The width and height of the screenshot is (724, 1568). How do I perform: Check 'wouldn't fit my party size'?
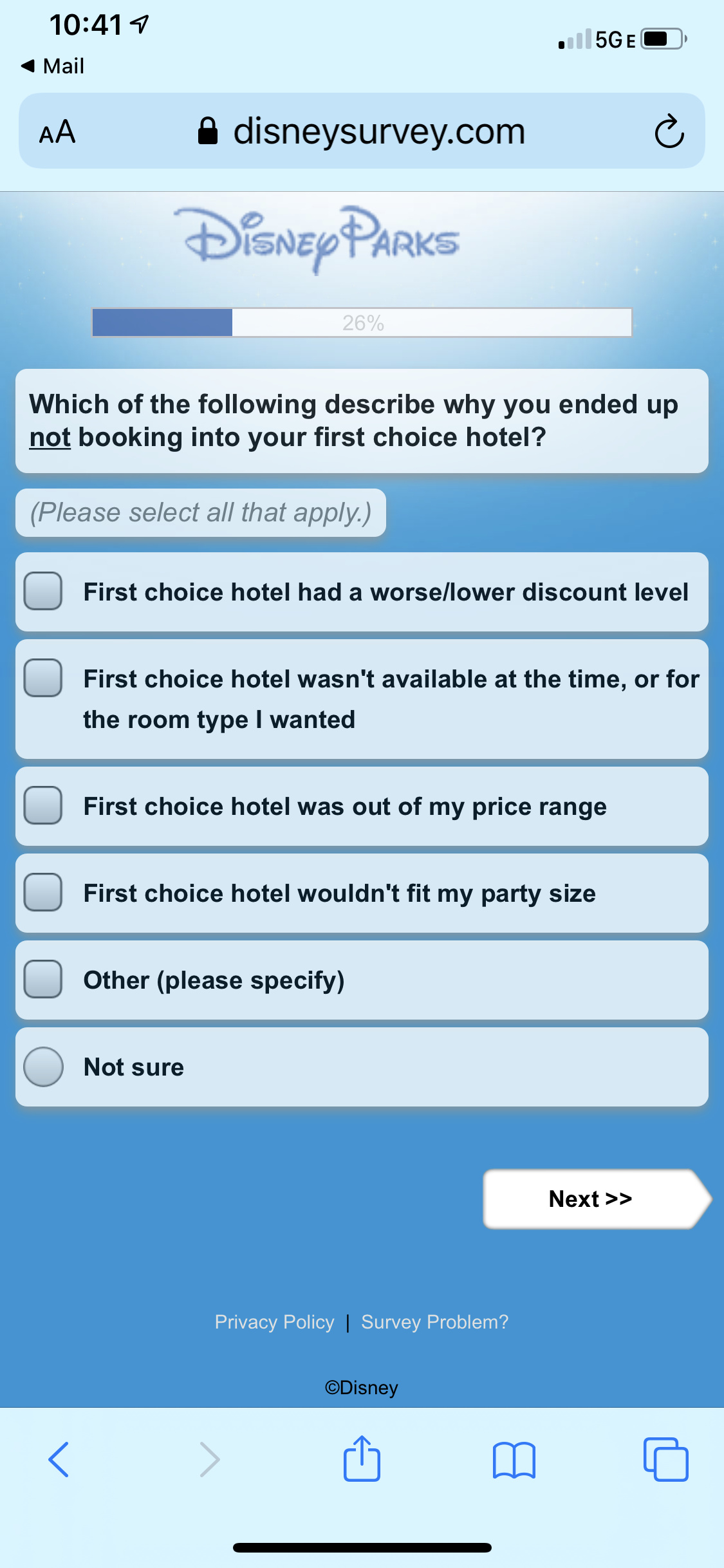coord(43,892)
